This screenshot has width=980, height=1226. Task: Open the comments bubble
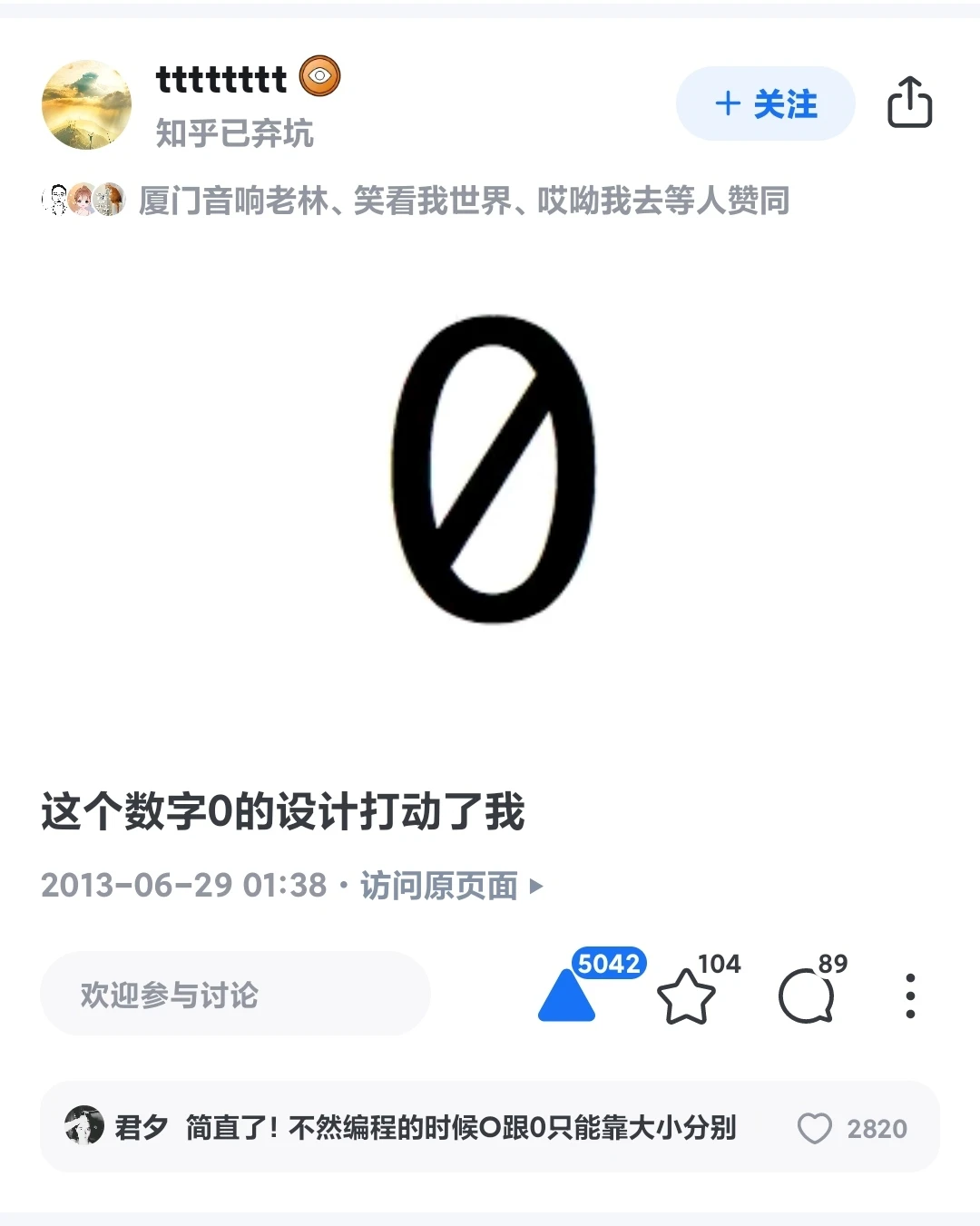coord(806,996)
